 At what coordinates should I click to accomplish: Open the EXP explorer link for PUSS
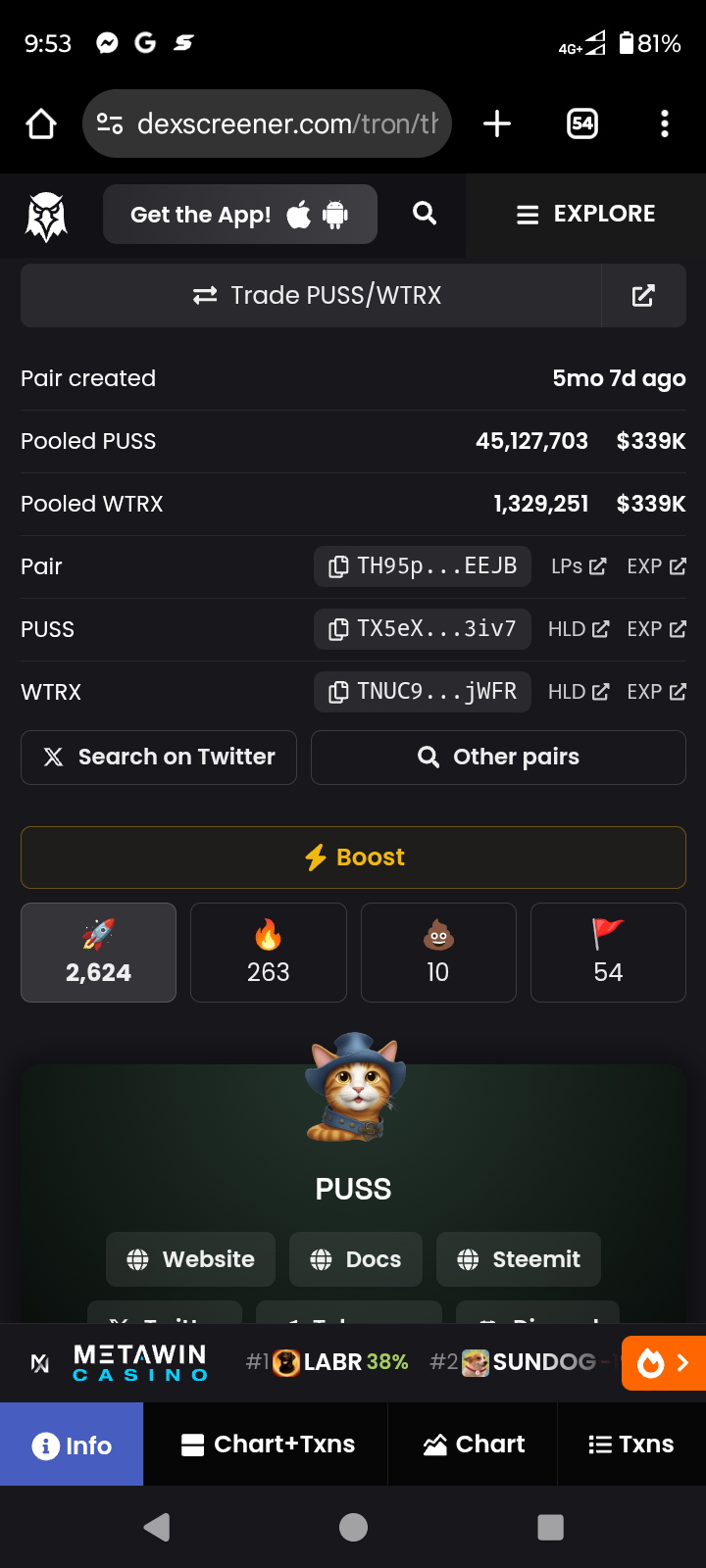click(x=656, y=629)
